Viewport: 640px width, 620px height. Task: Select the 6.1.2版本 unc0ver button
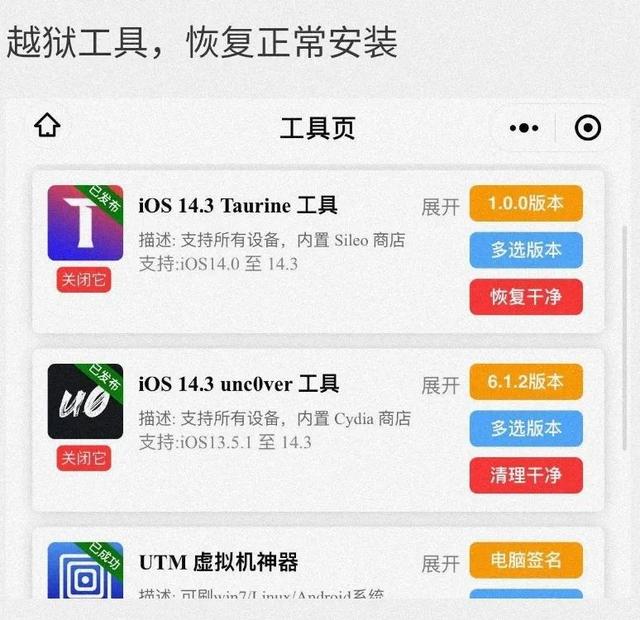526,382
